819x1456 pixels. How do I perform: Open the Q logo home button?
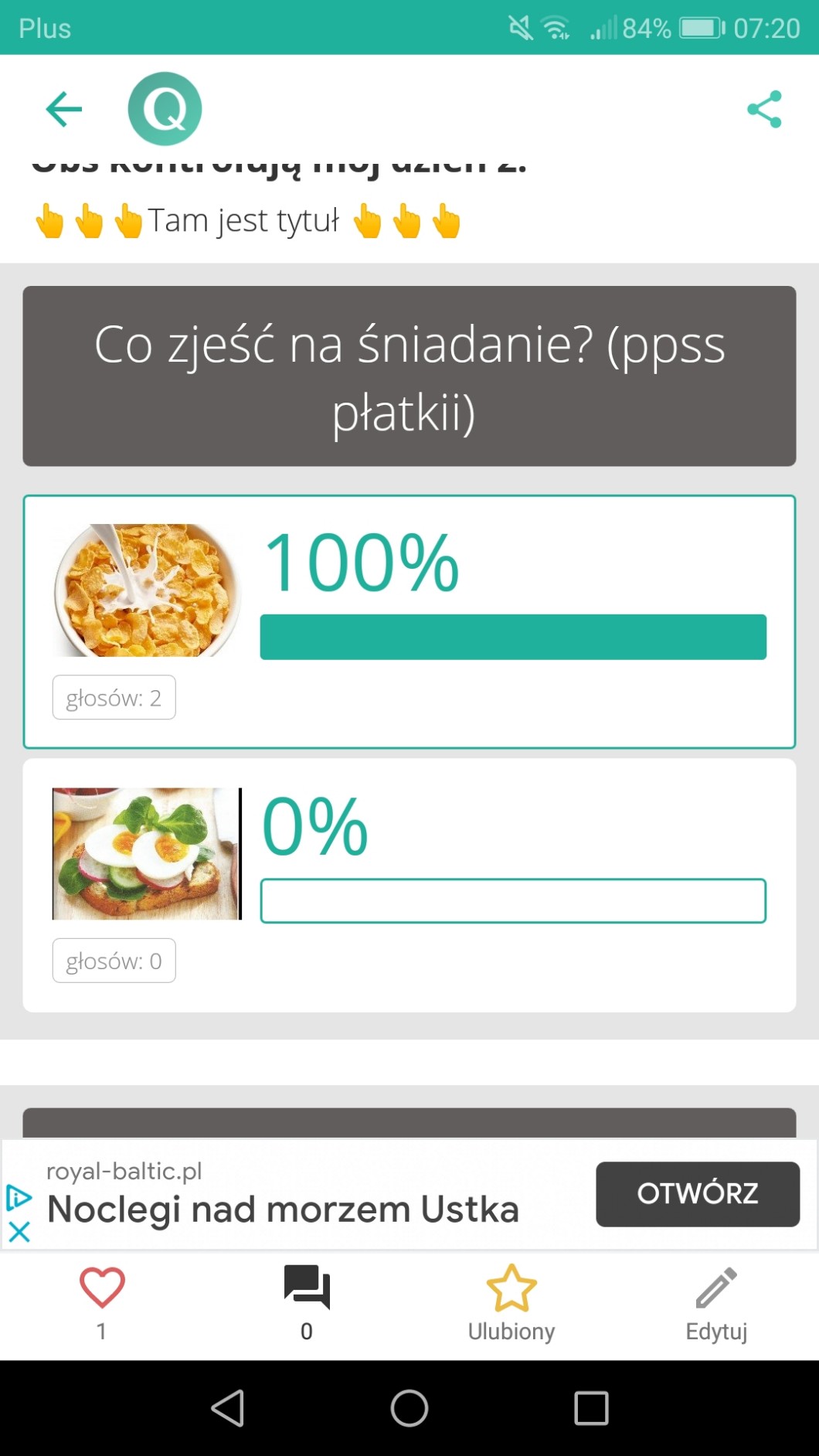[165, 109]
